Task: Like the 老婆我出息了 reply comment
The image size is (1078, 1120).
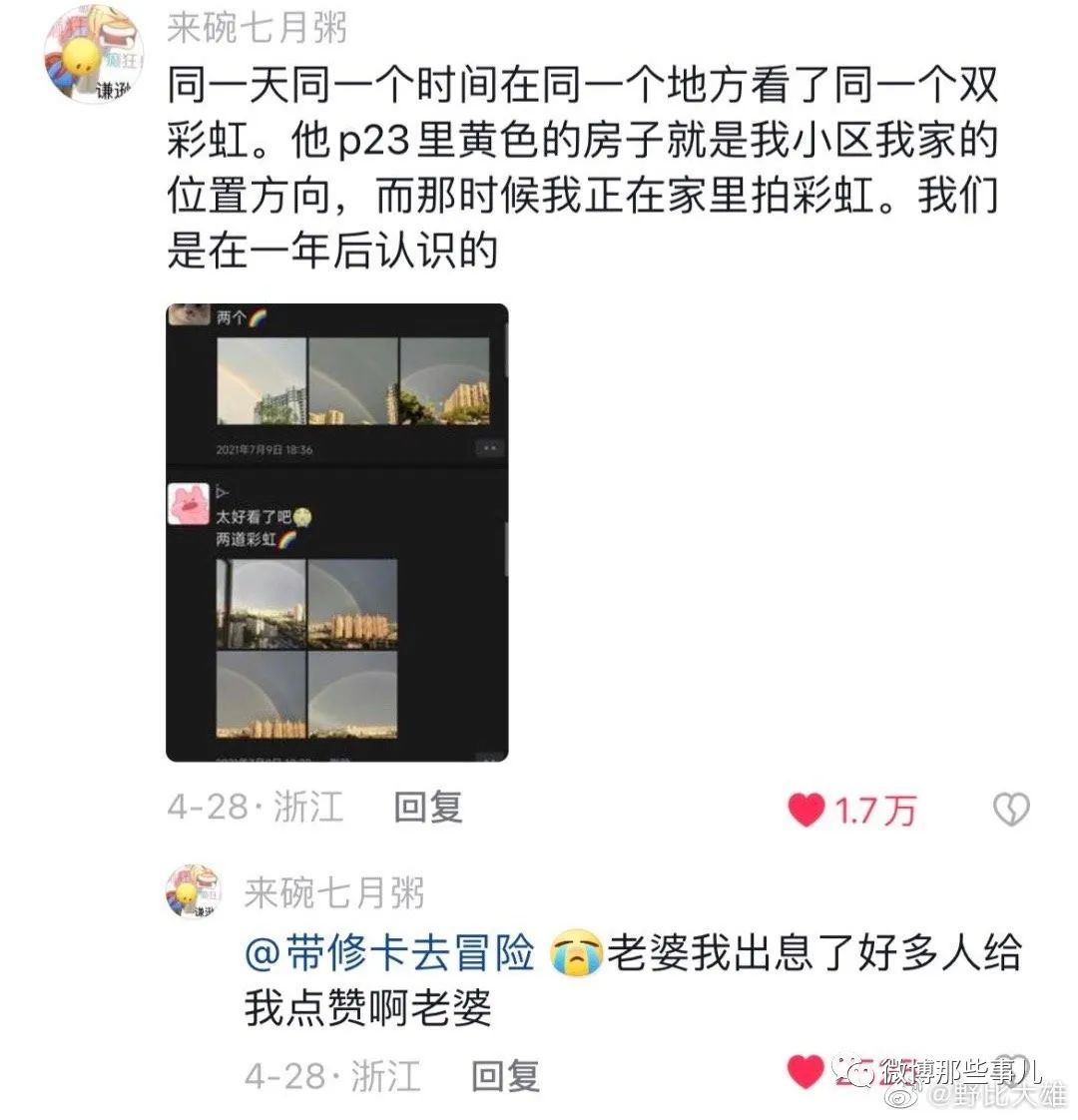Action: pyautogui.click(x=806, y=1071)
